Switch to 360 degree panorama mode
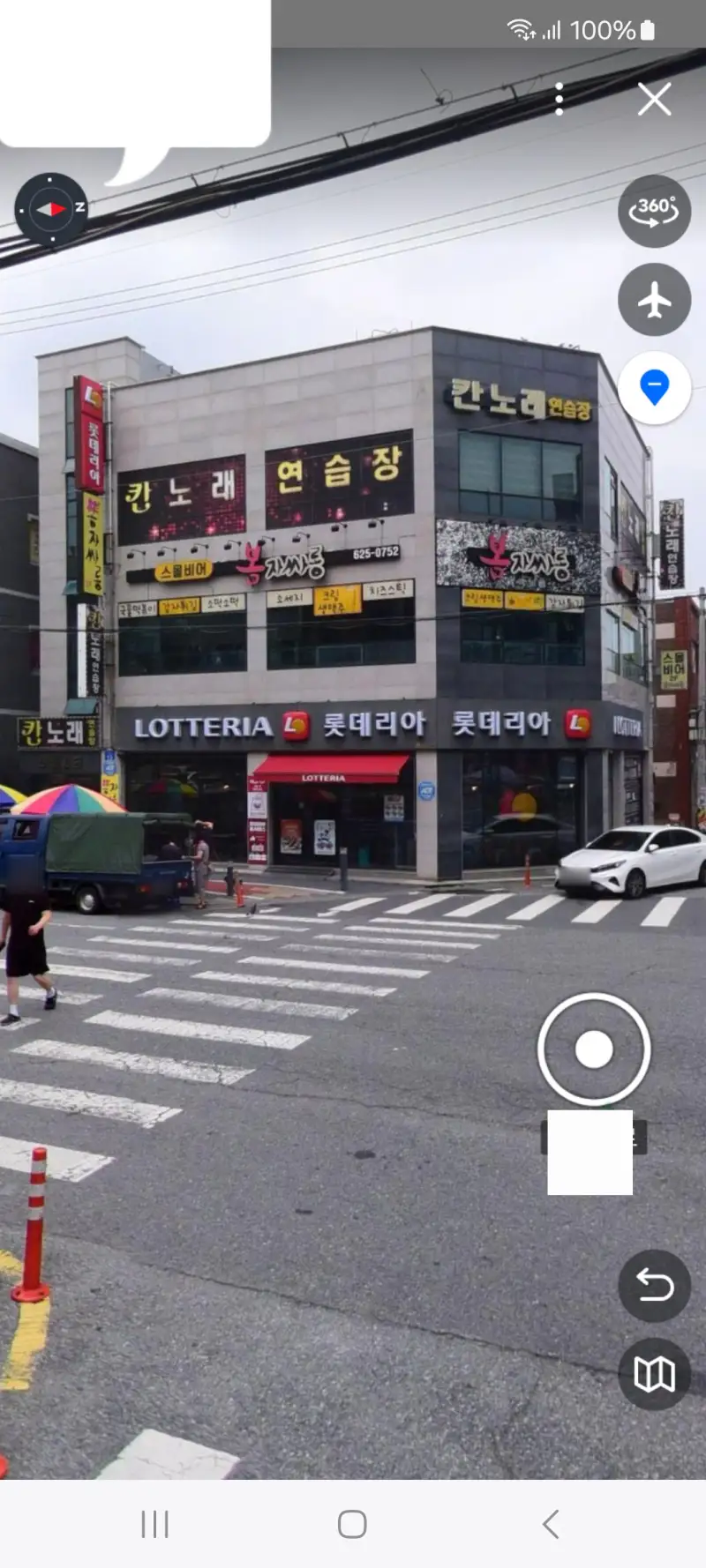Viewport: 706px width, 1568px height. coord(654,212)
